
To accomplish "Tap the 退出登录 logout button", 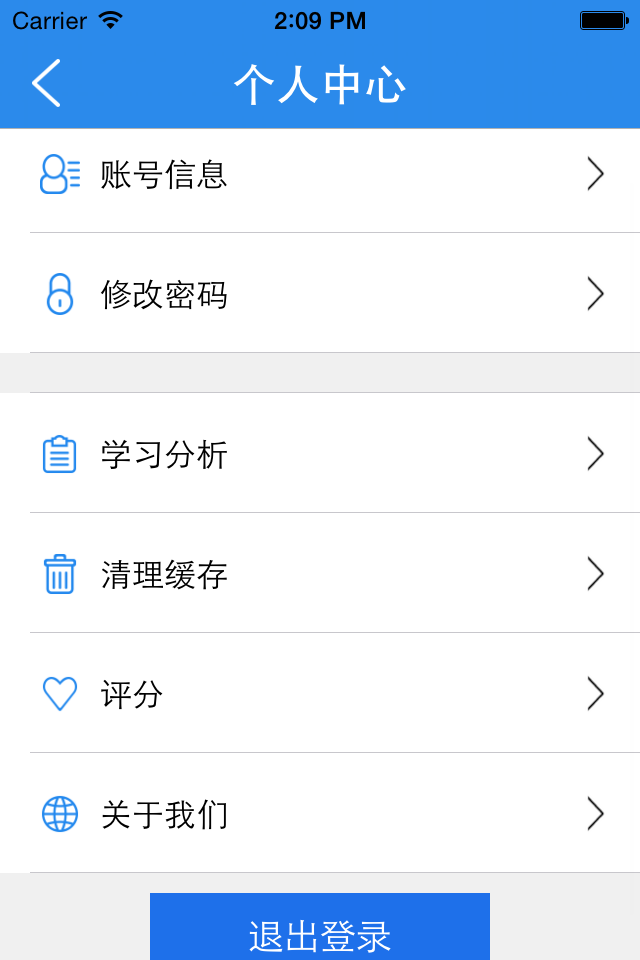I will coord(320,930).
